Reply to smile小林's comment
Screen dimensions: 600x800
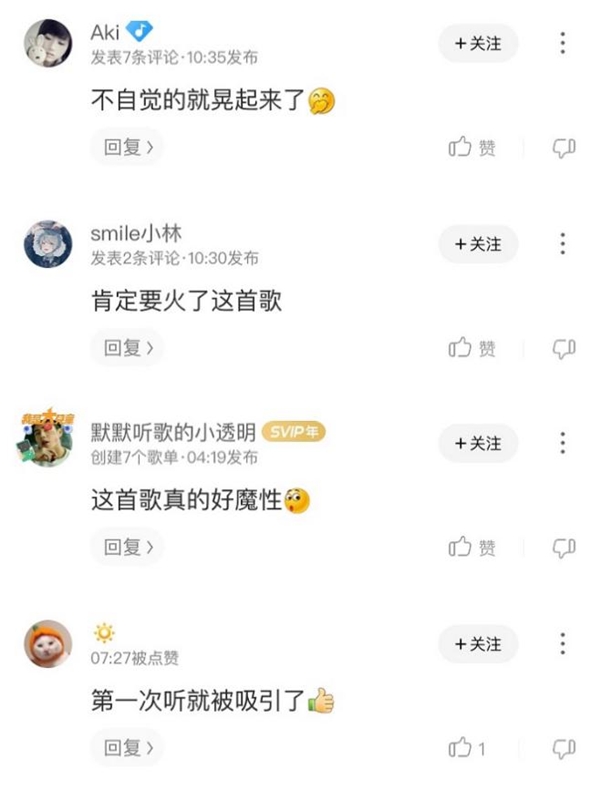tap(126, 348)
